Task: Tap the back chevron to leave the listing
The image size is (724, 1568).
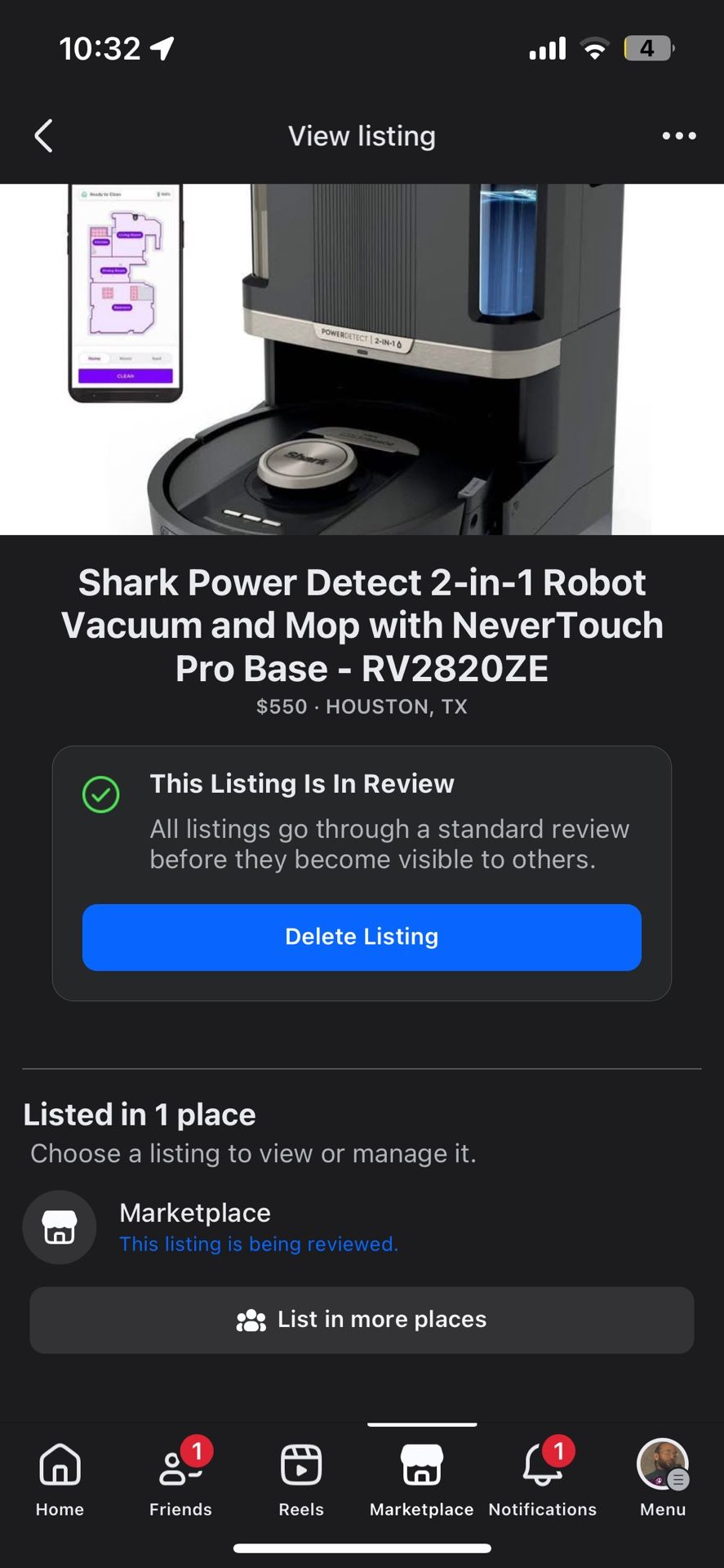Action: [x=43, y=136]
